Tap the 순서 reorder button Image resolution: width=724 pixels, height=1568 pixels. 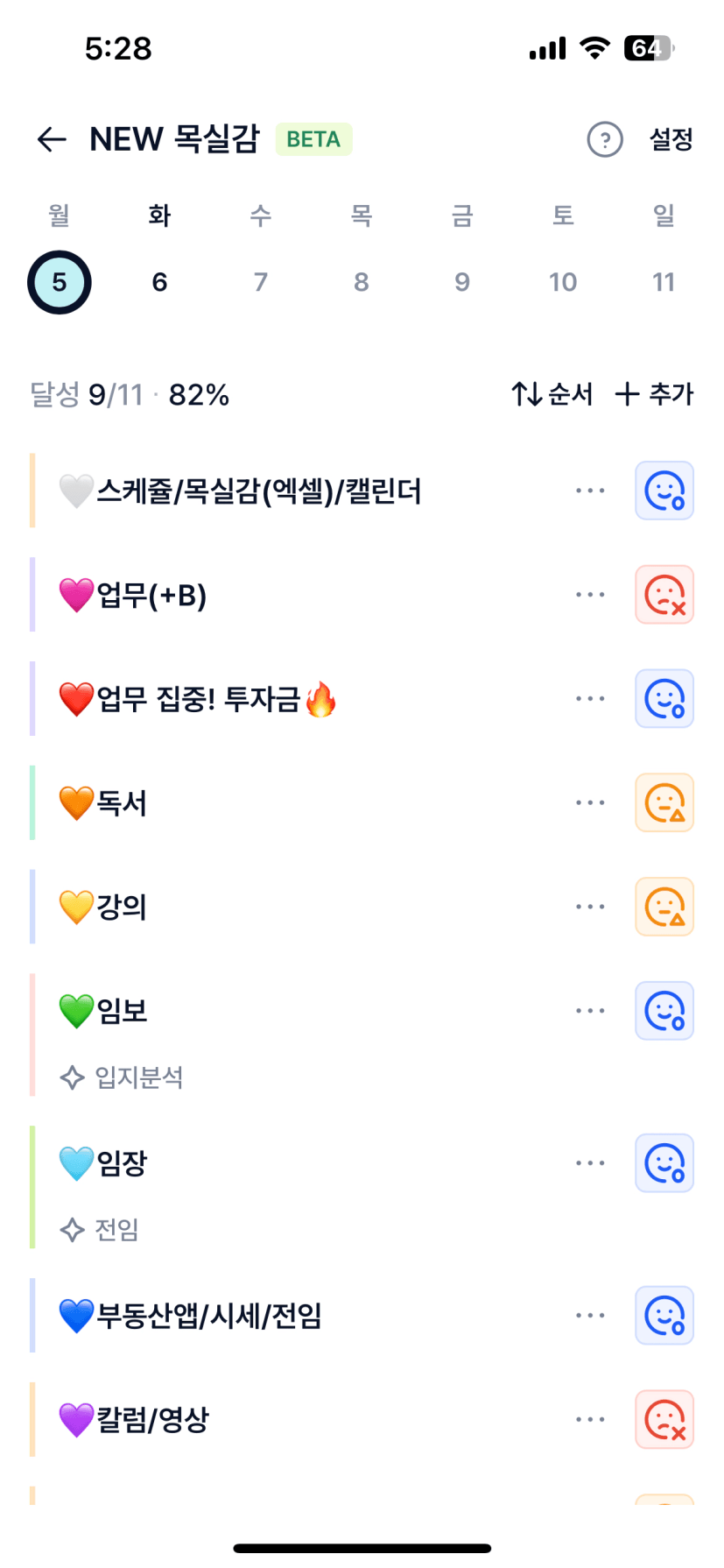pos(552,394)
